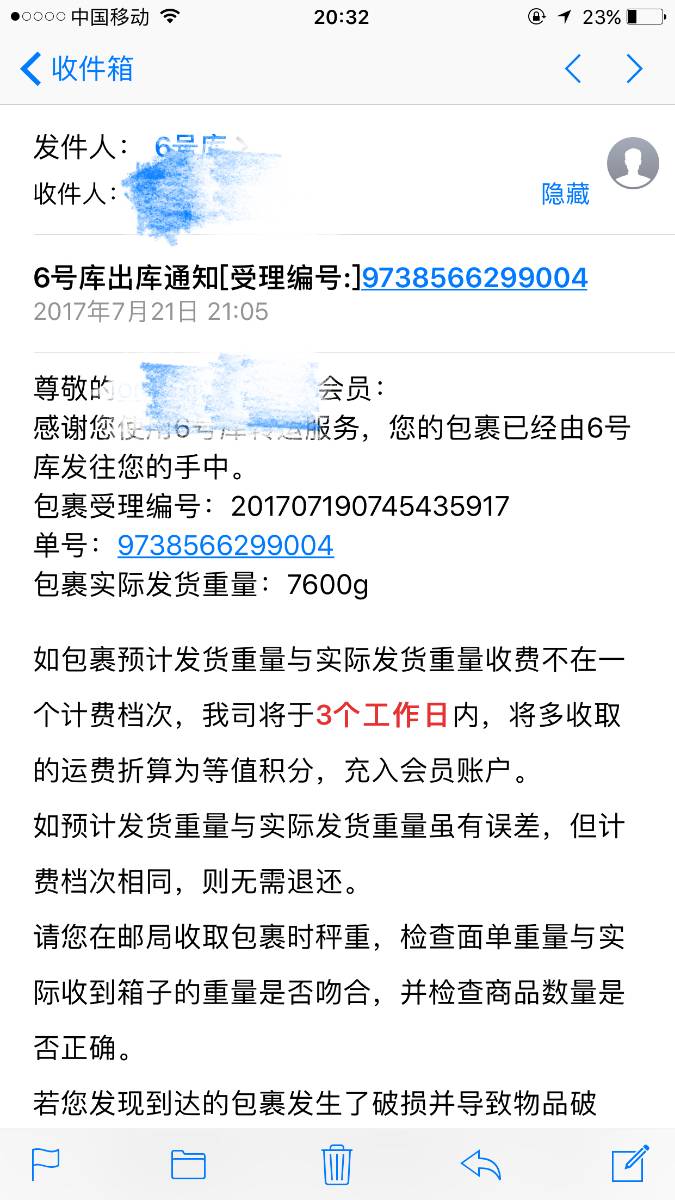
Task: Go back to 收件箱 inbox
Action: [76, 69]
